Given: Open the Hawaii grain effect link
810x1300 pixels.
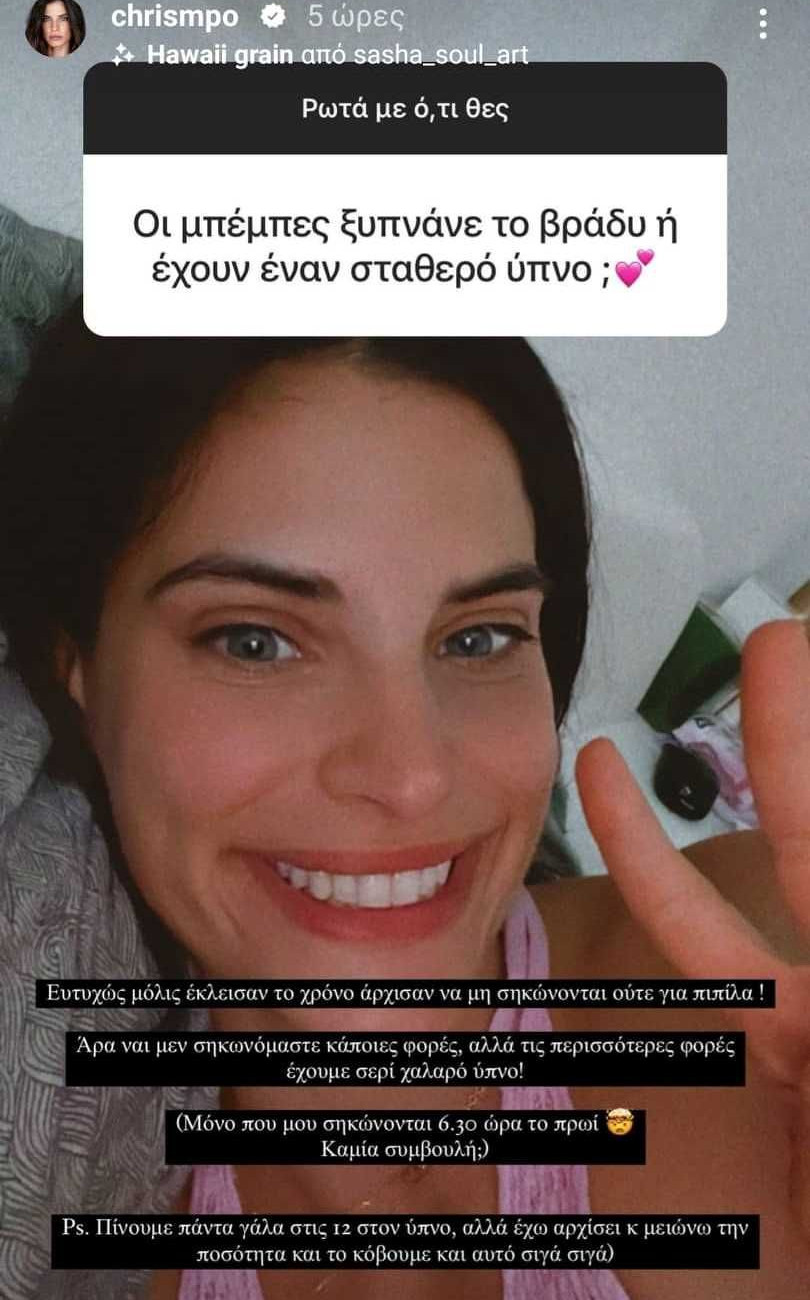Looking at the screenshot, I should click(222, 57).
